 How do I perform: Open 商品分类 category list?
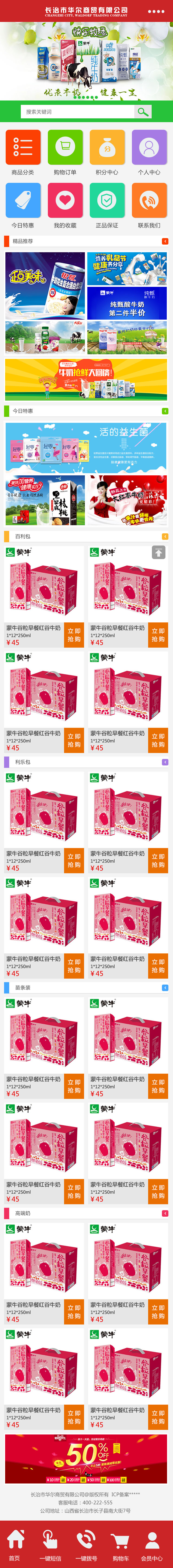coord(23,148)
